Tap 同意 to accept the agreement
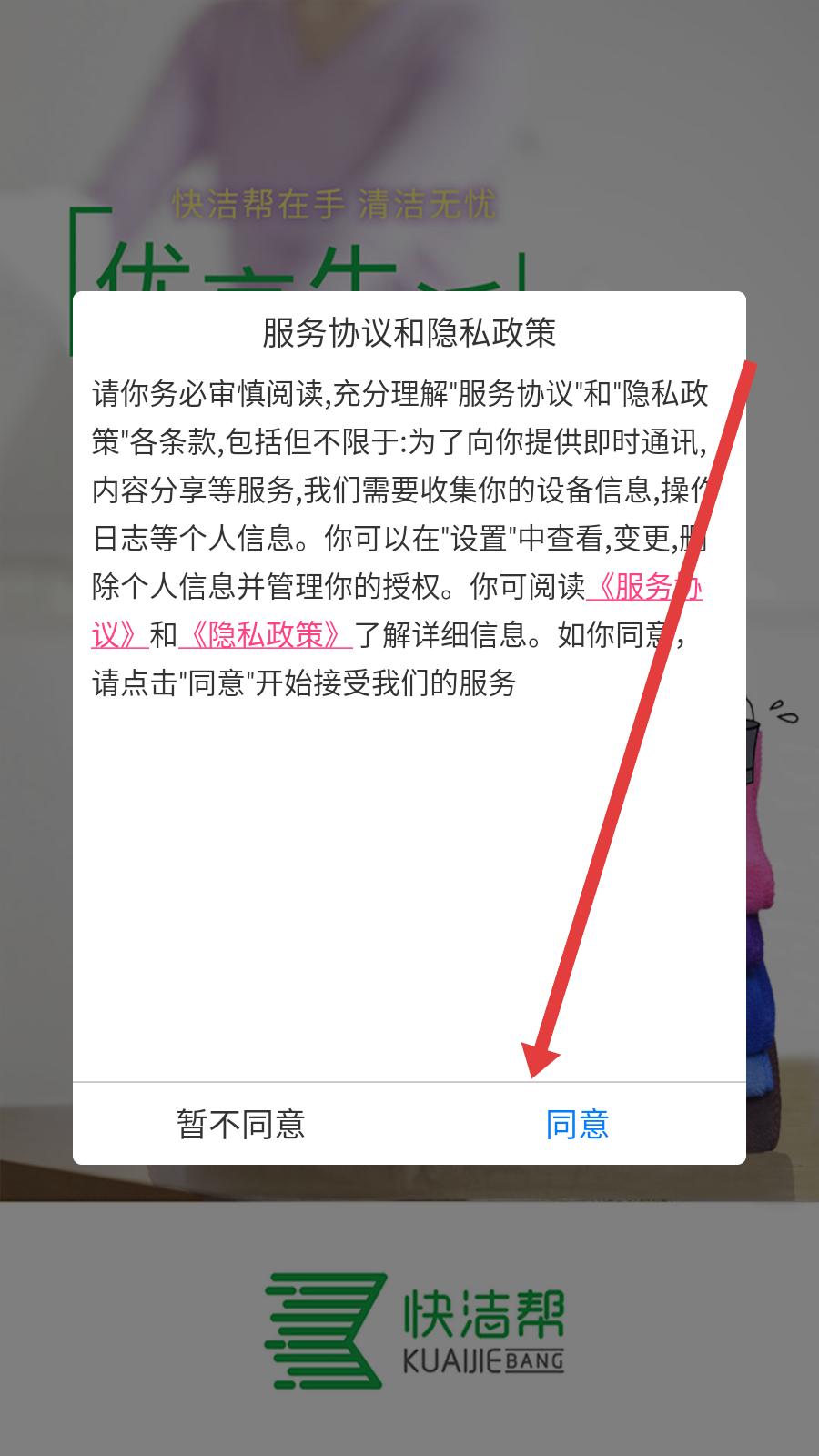 [577, 1125]
